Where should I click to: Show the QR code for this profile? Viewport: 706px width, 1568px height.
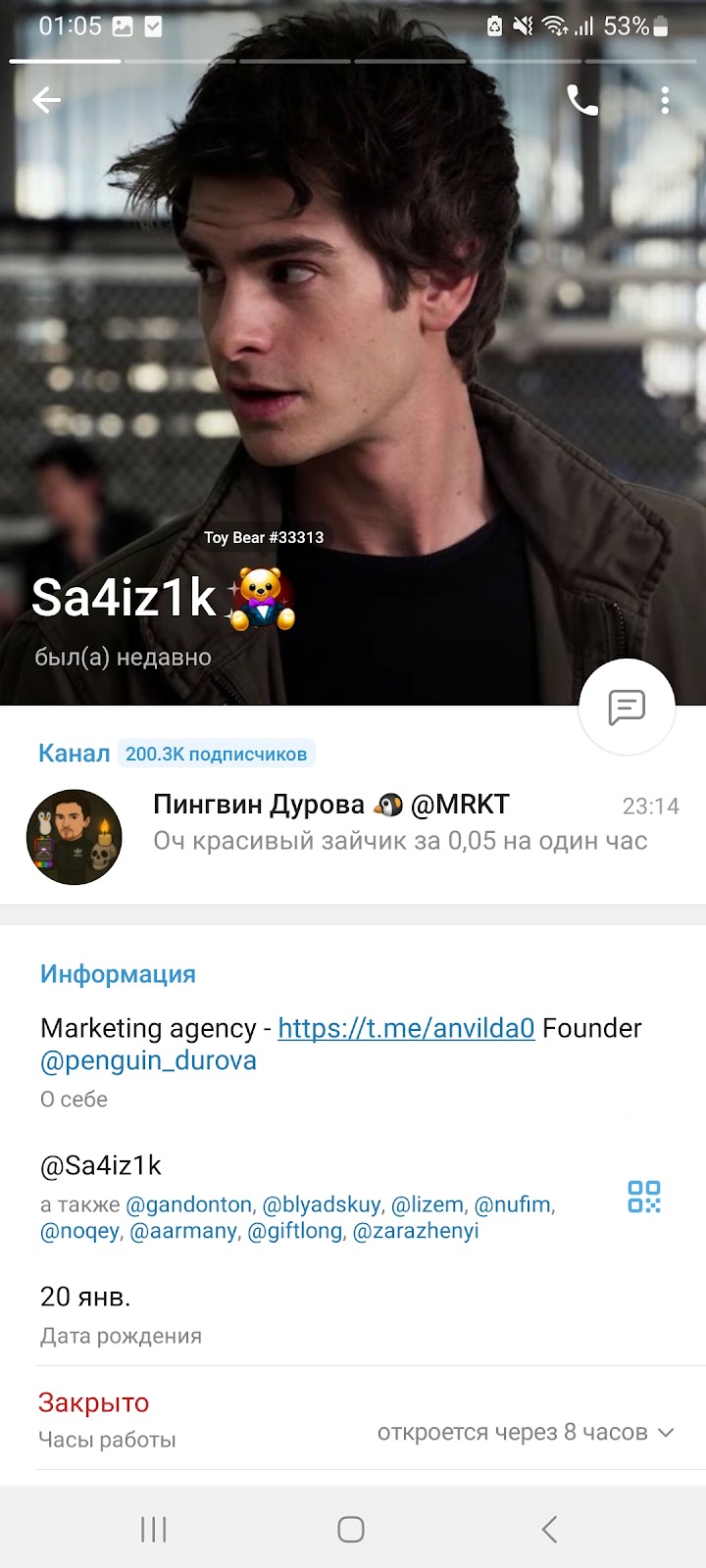pyautogui.click(x=646, y=1198)
